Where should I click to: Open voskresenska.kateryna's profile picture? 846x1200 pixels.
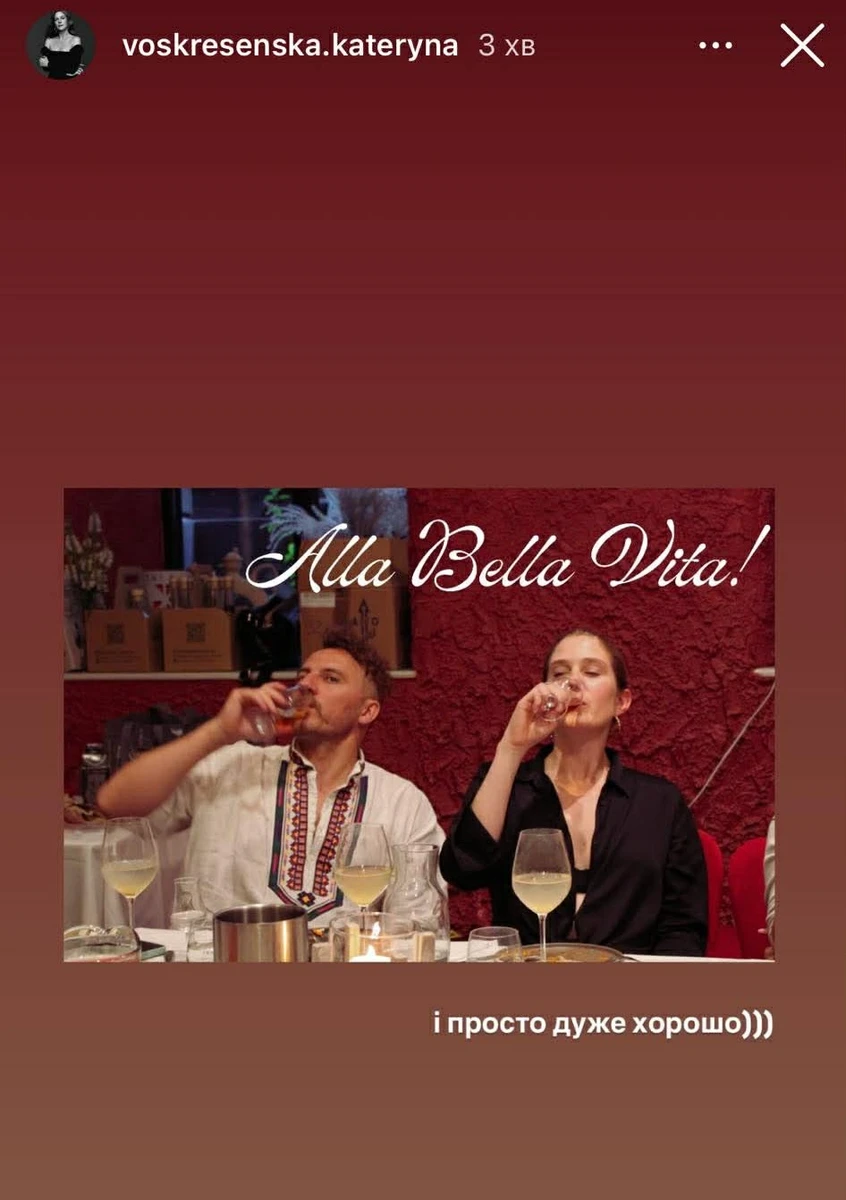pyautogui.click(x=60, y=46)
